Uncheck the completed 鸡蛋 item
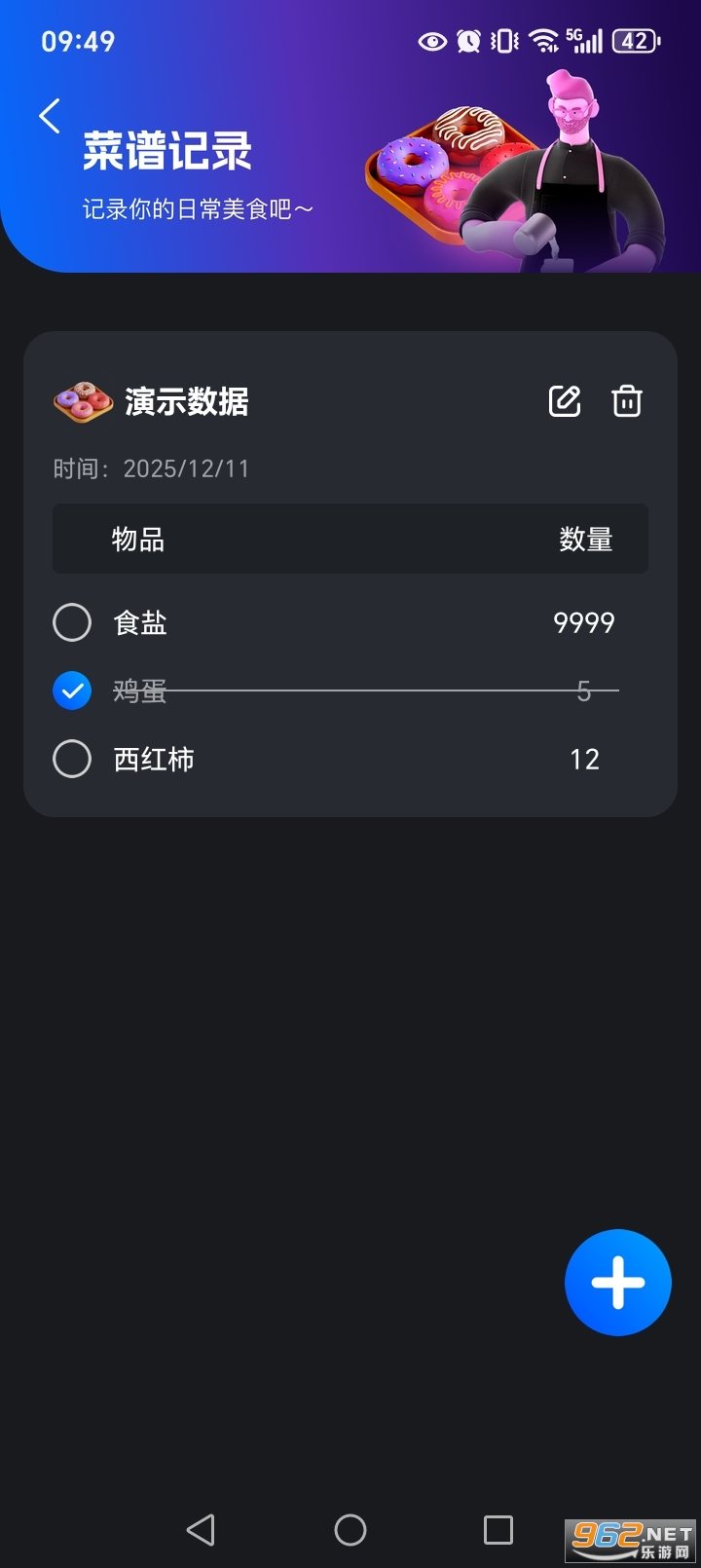 coord(72,691)
